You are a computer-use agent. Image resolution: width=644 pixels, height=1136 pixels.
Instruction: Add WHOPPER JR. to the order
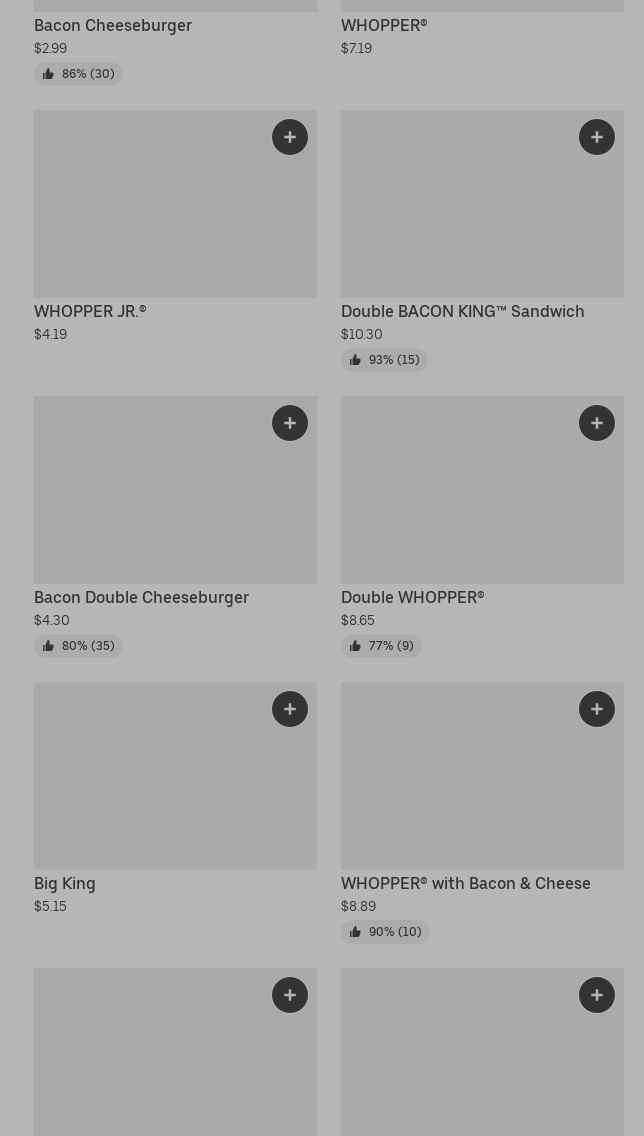click(x=290, y=137)
